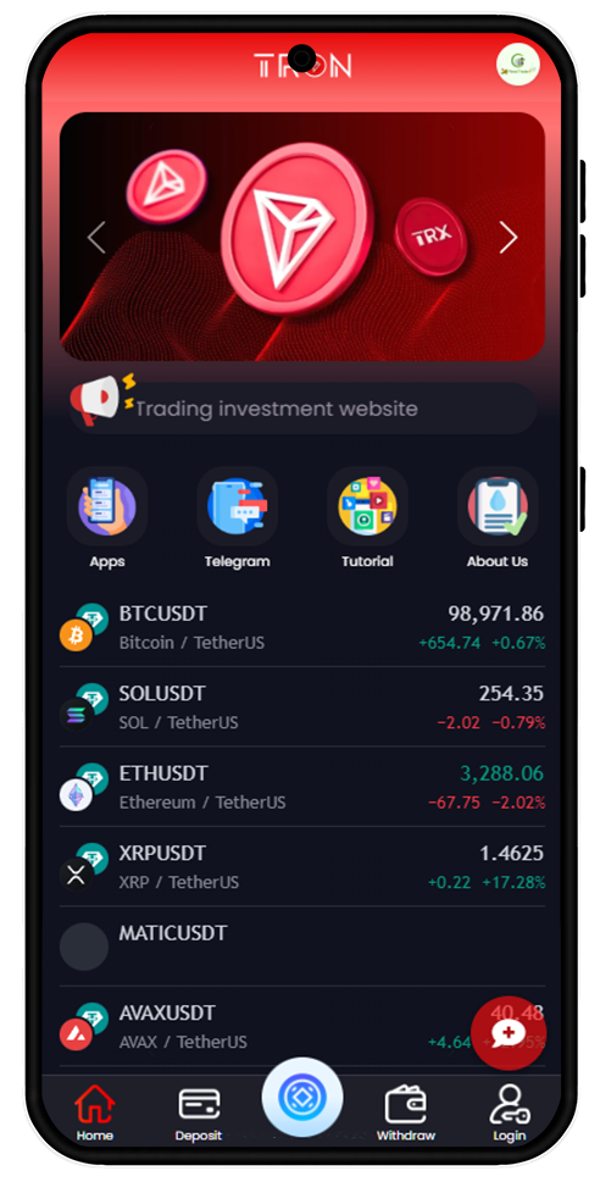600x1182 pixels.
Task: Switch to the Withdraw tab
Action: [406, 1113]
